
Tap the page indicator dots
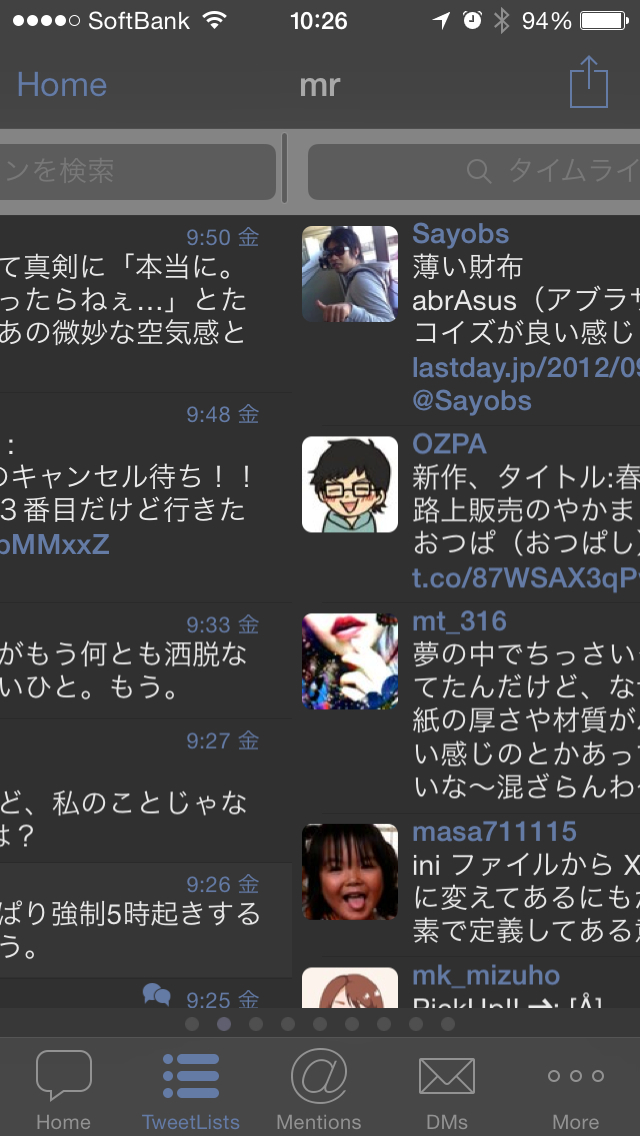320,1024
